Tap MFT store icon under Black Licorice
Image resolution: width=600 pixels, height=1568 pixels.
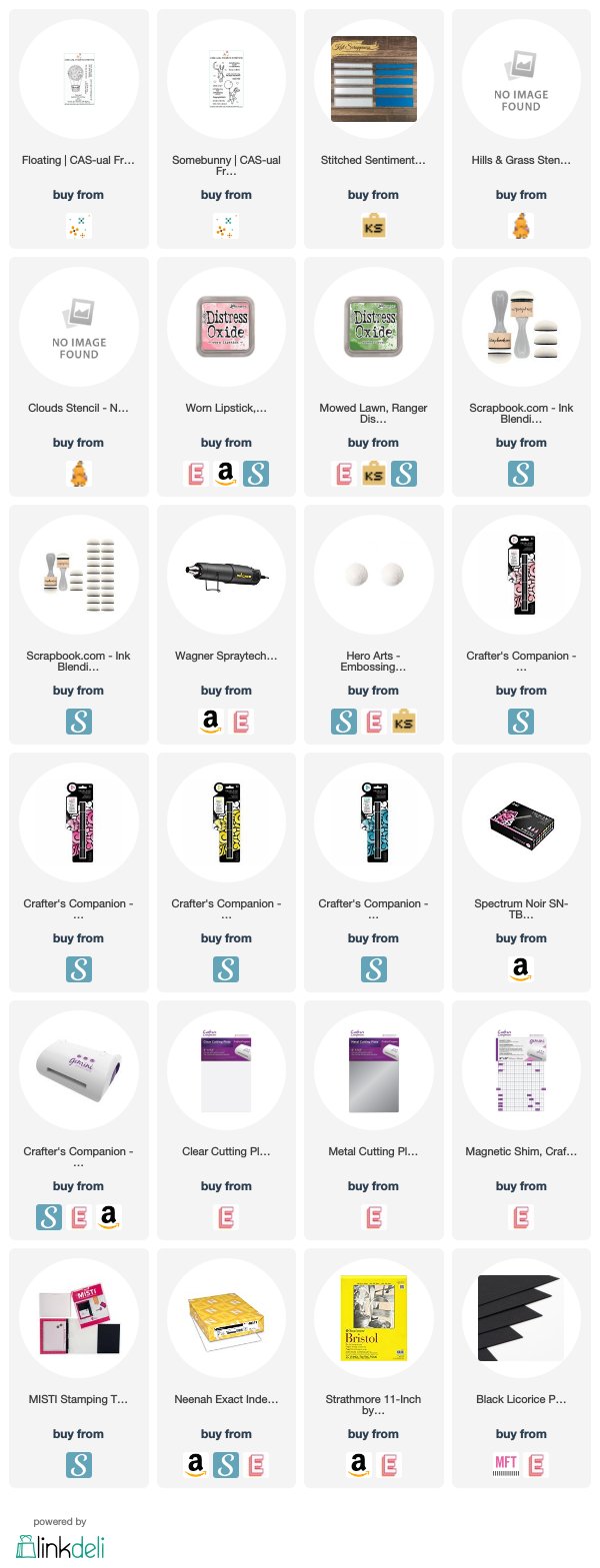tap(506, 1465)
